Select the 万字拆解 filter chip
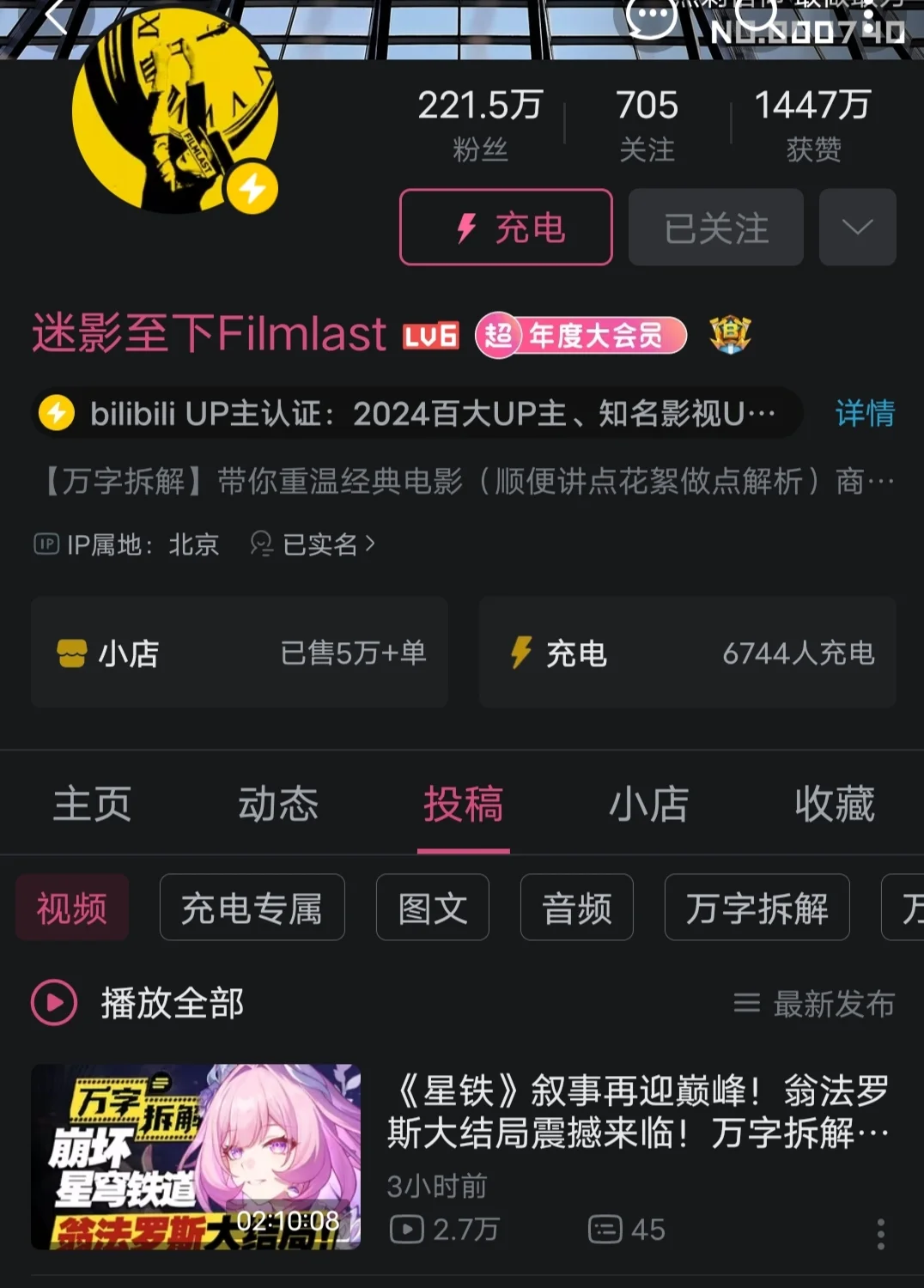This screenshot has height=1288, width=924. tap(757, 908)
